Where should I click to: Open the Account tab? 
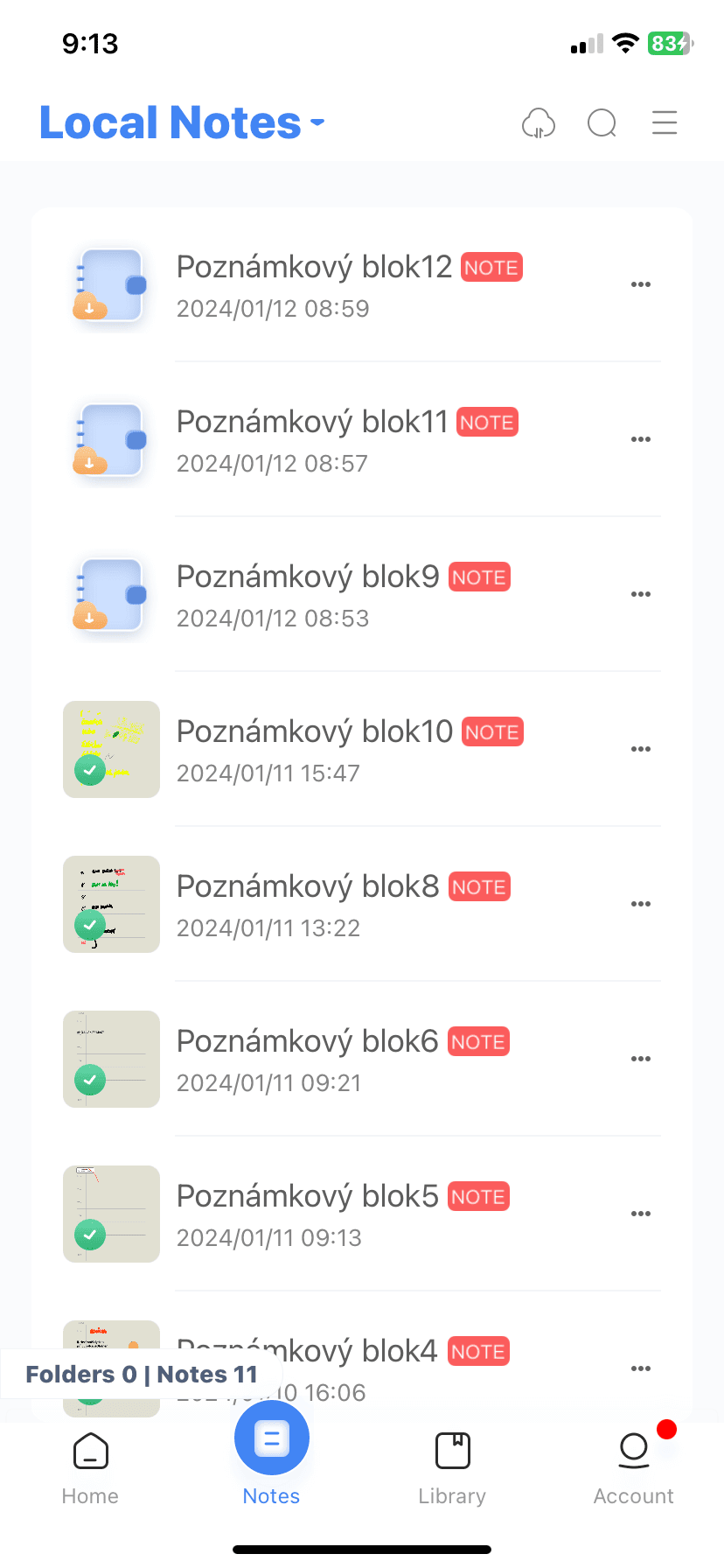634,1469
